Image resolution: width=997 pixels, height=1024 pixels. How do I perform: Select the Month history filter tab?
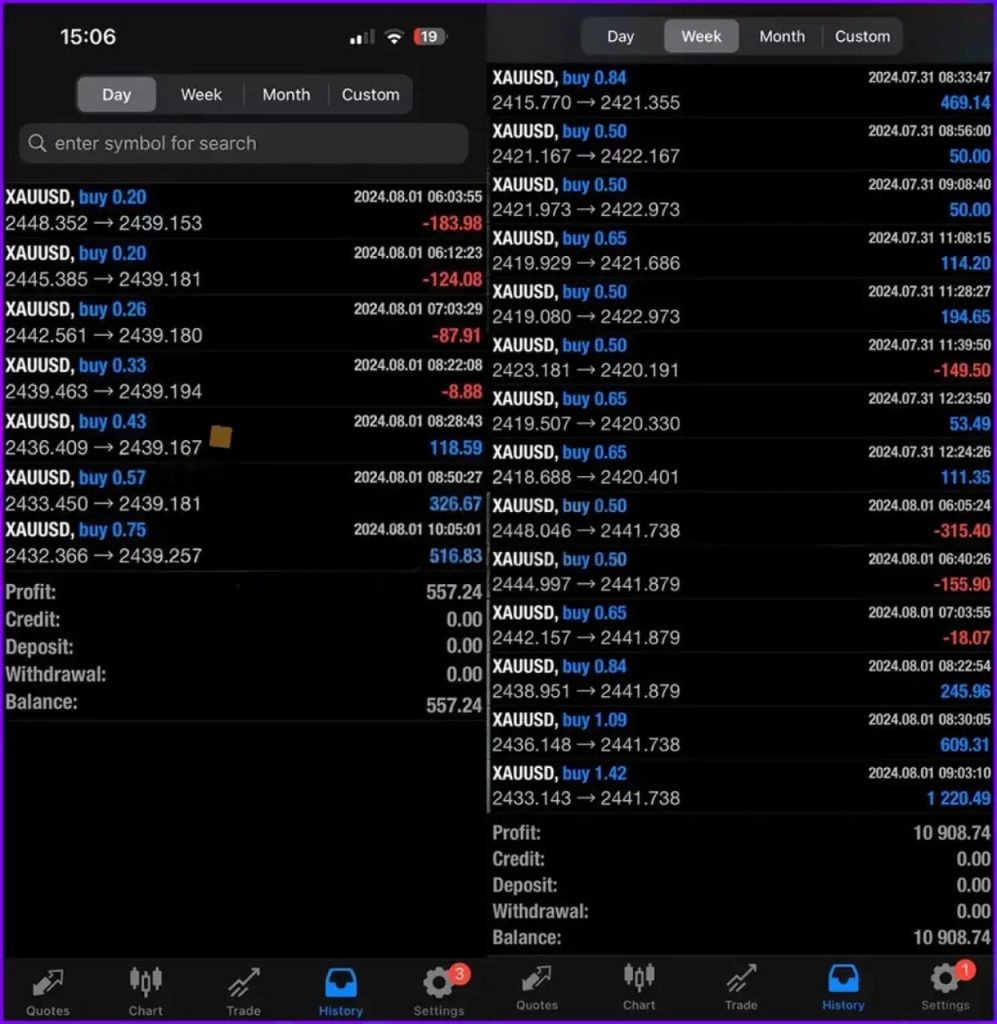[x=286, y=94]
